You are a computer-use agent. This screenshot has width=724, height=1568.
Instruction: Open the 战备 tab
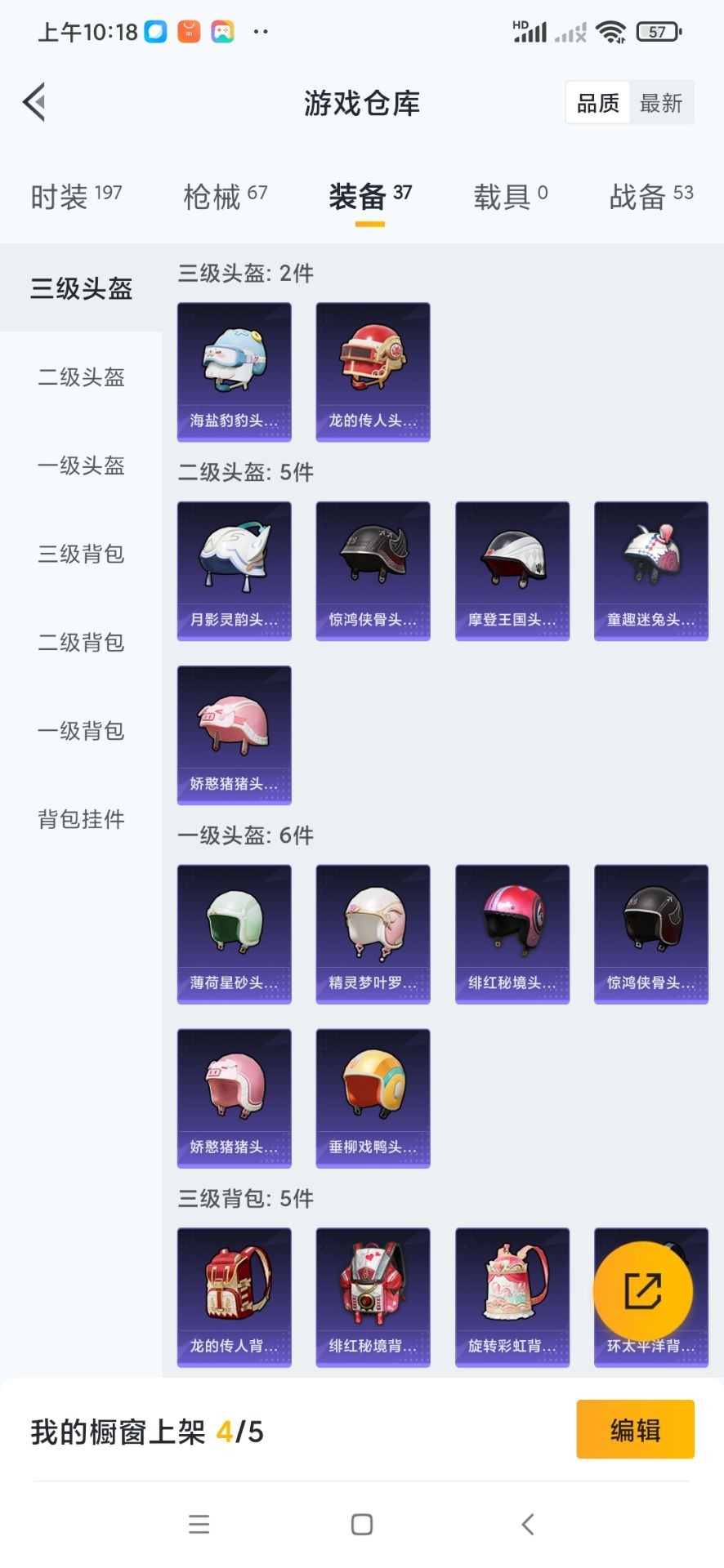[x=650, y=196]
